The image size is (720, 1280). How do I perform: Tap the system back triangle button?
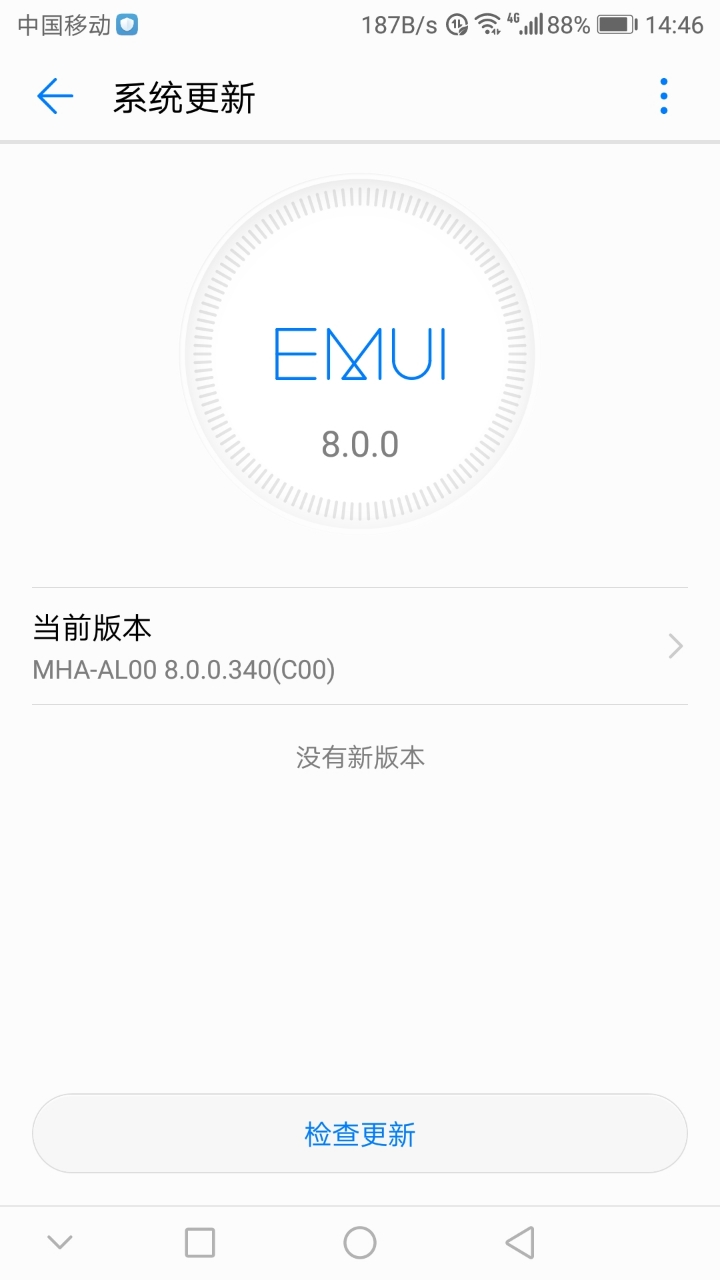(x=520, y=1243)
